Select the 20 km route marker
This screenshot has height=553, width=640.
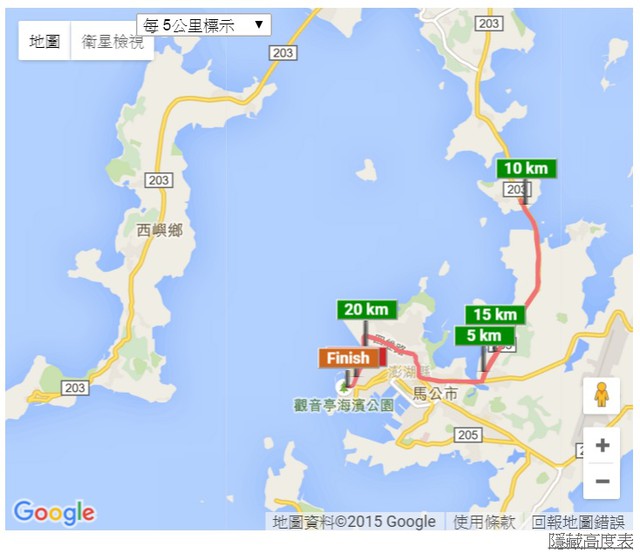tap(366, 309)
